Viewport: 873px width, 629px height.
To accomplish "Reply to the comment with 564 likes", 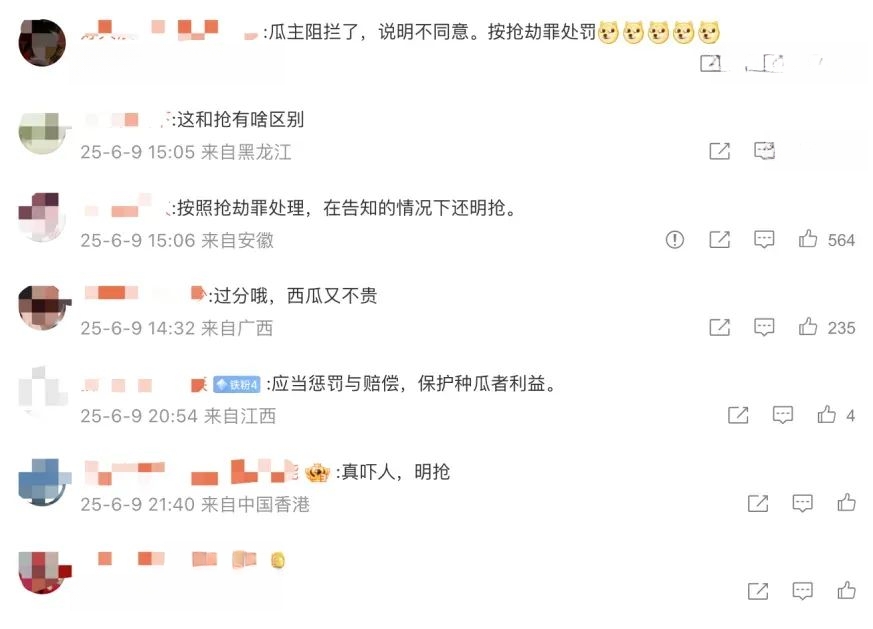I will [x=765, y=239].
